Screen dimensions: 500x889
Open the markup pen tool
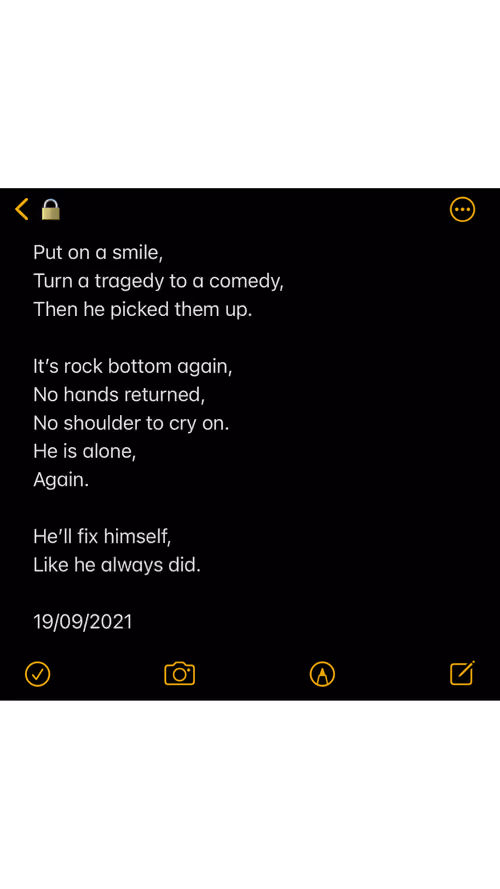coord(322,674)
